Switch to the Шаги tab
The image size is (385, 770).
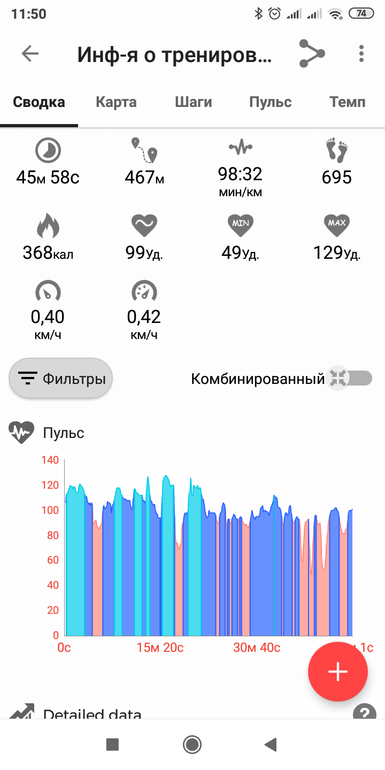tap(193, 102)
